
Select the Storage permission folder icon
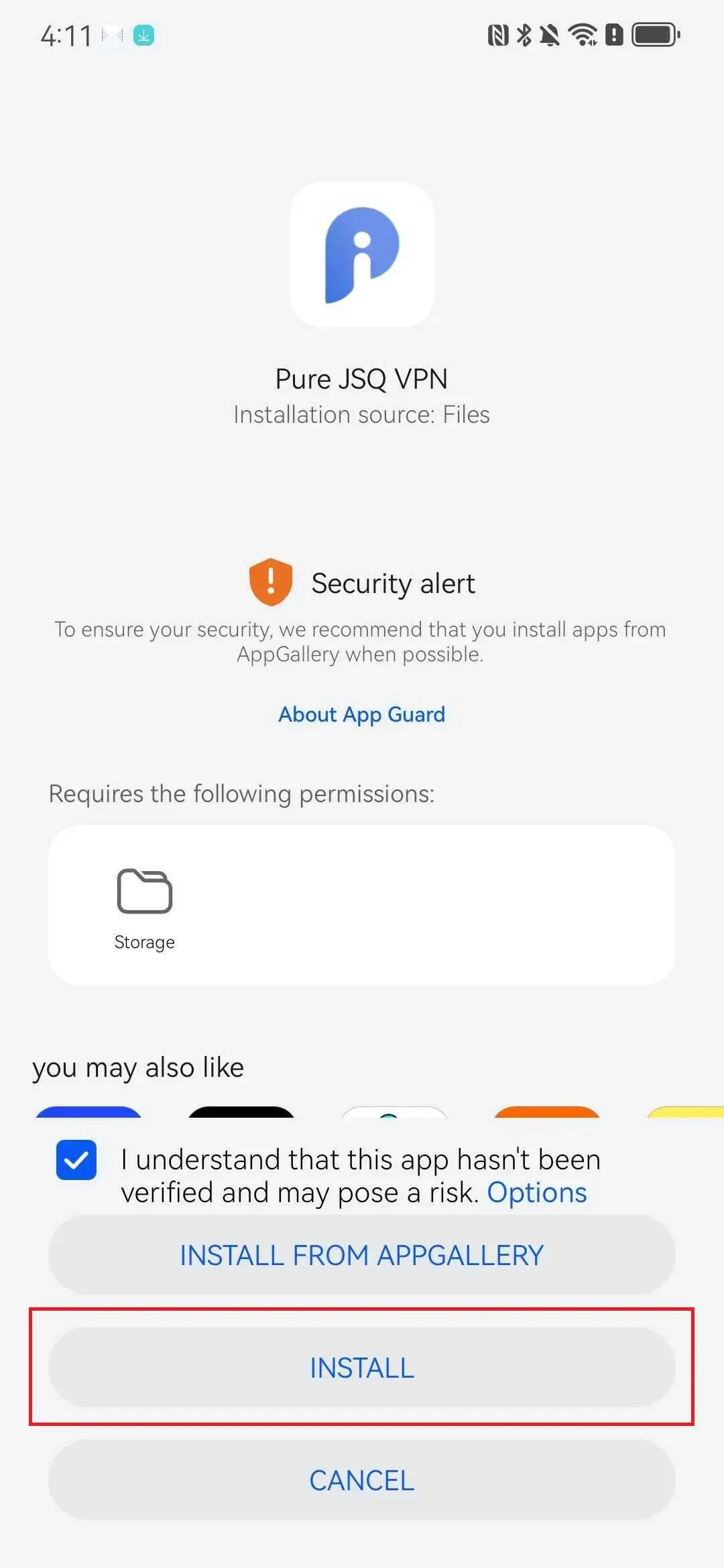point(144,891)
